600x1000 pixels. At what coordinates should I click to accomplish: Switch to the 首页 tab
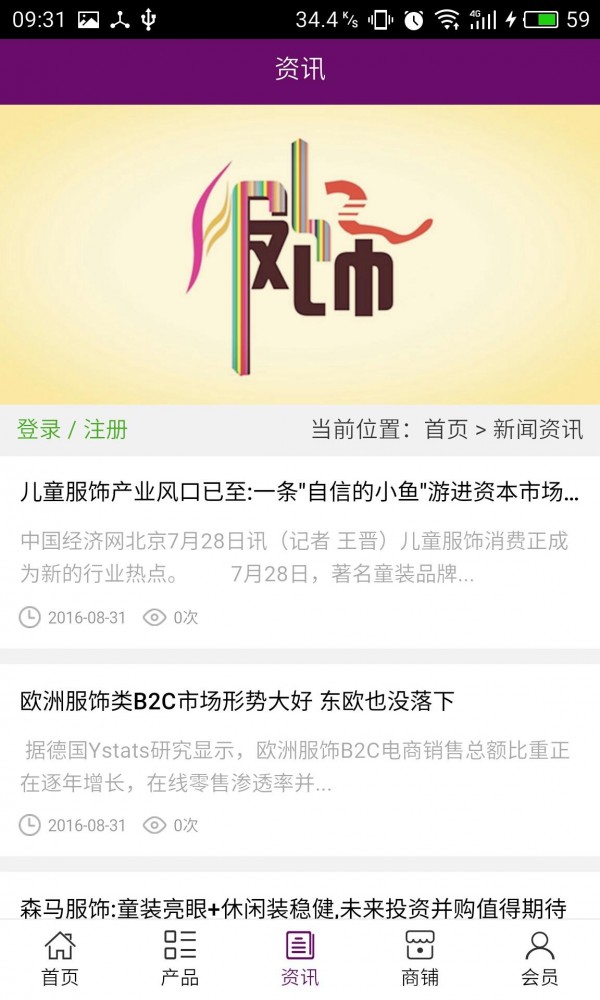(x=60, y=958)
